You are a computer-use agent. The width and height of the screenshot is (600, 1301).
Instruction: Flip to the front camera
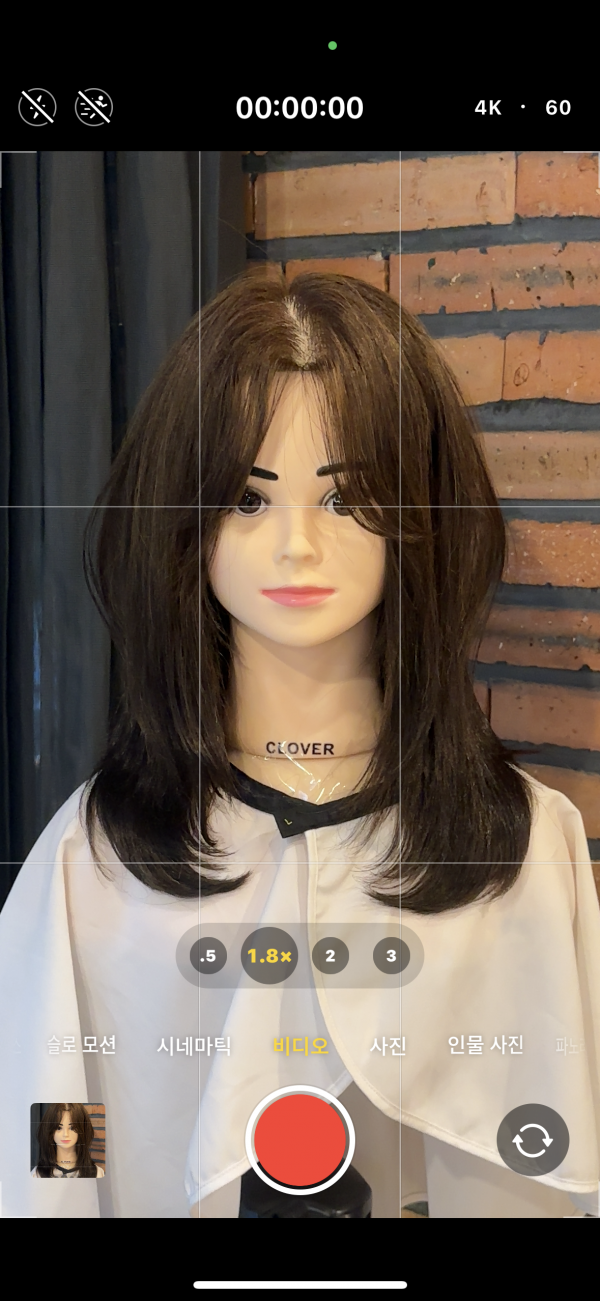(532, 1140)
